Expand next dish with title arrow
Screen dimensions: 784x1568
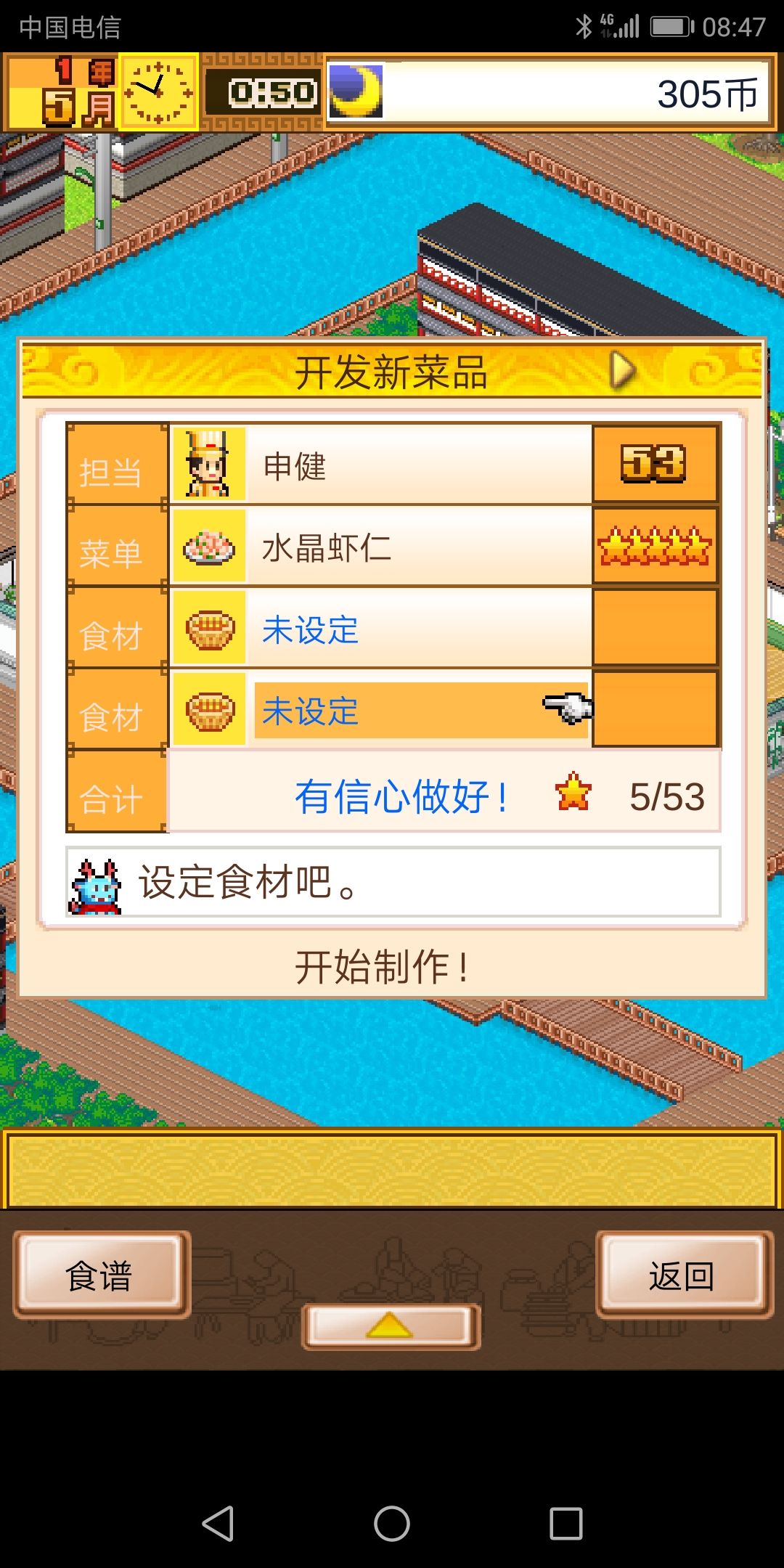(x=622, y=372)
